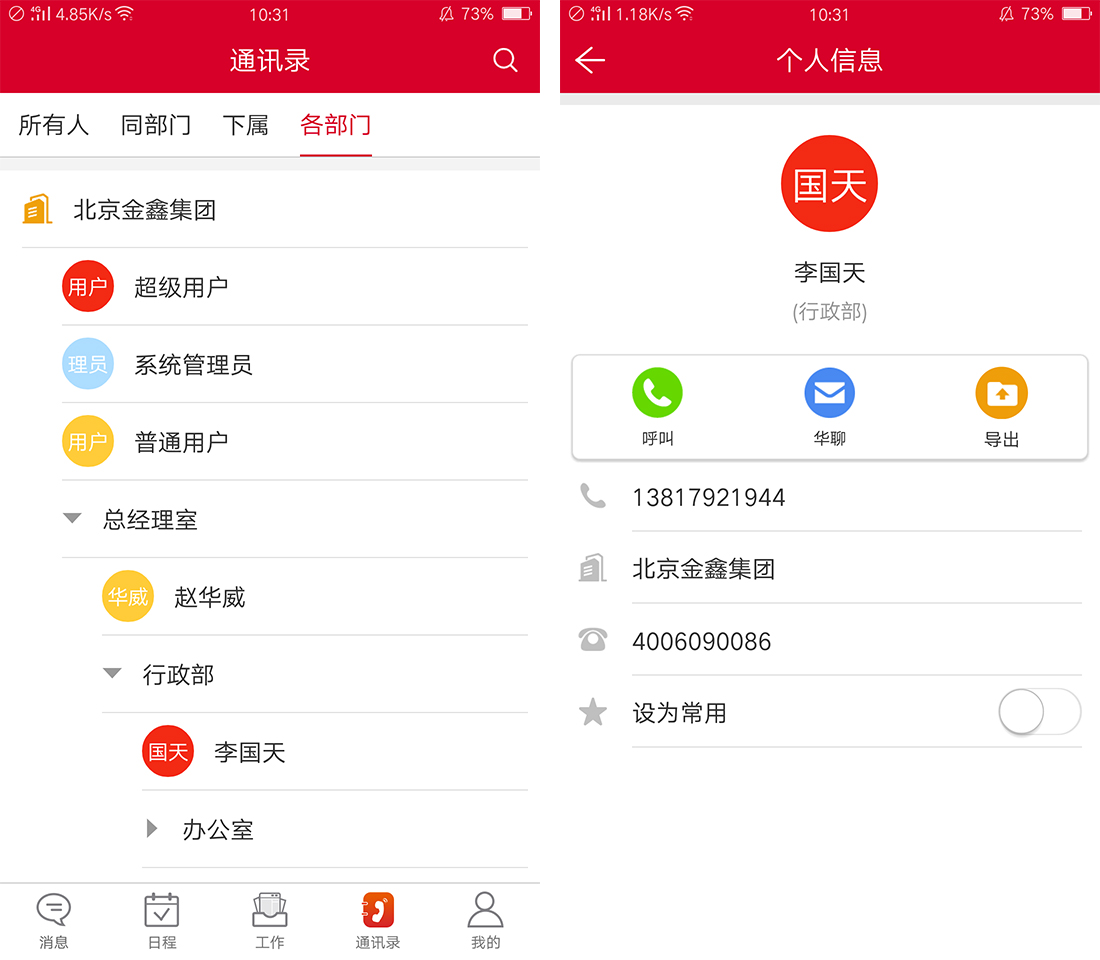This screenshot has width=1100, height=960.
Task: Collapse the 总经理室 department
Action: point(72,519)
